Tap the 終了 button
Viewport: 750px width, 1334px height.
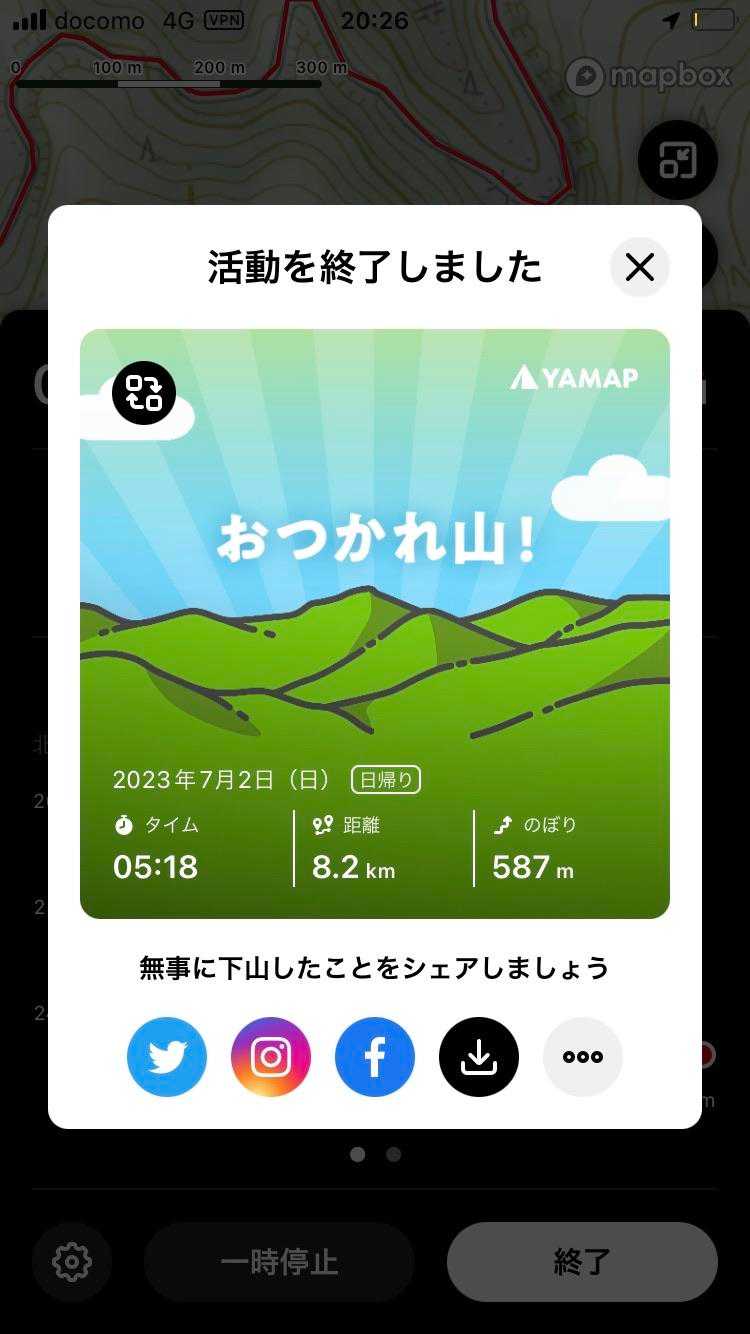582,1262
